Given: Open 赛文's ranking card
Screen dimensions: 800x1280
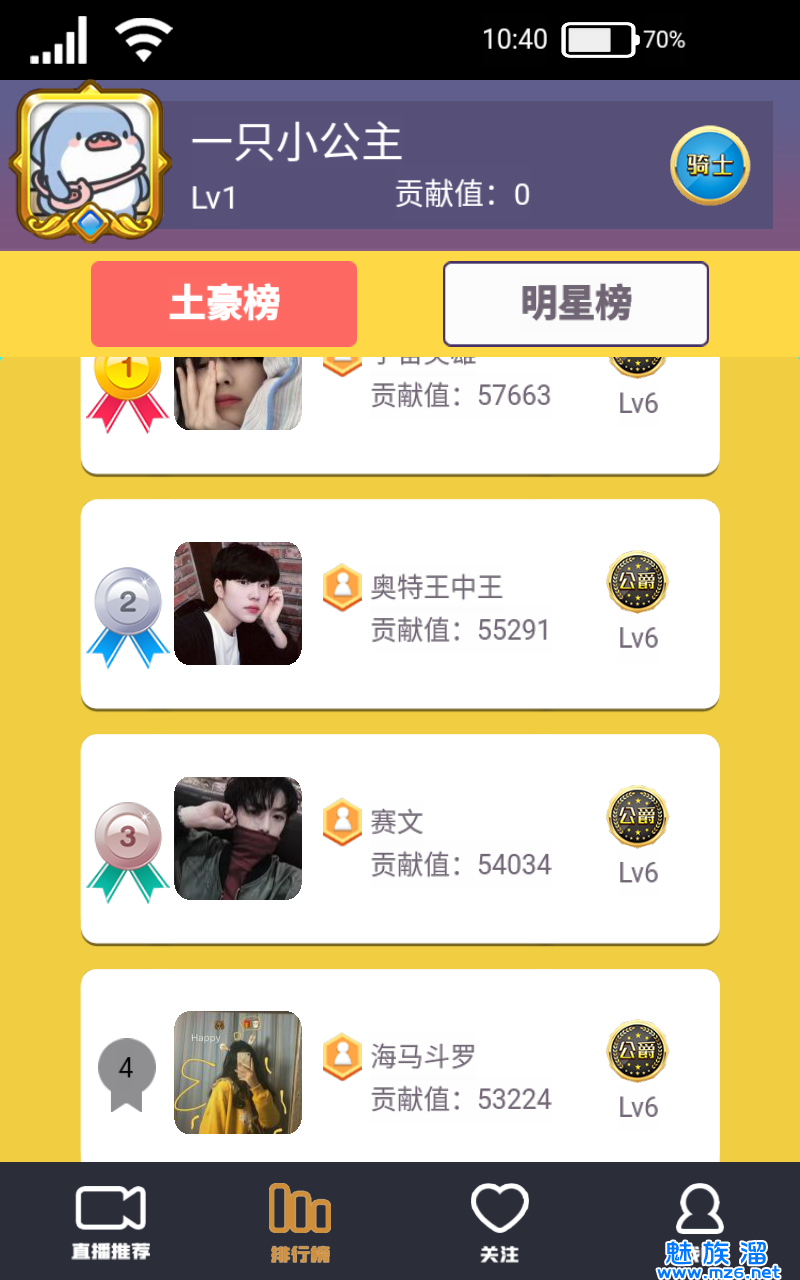Looking at the screenshot, I should tap(400, 839).
